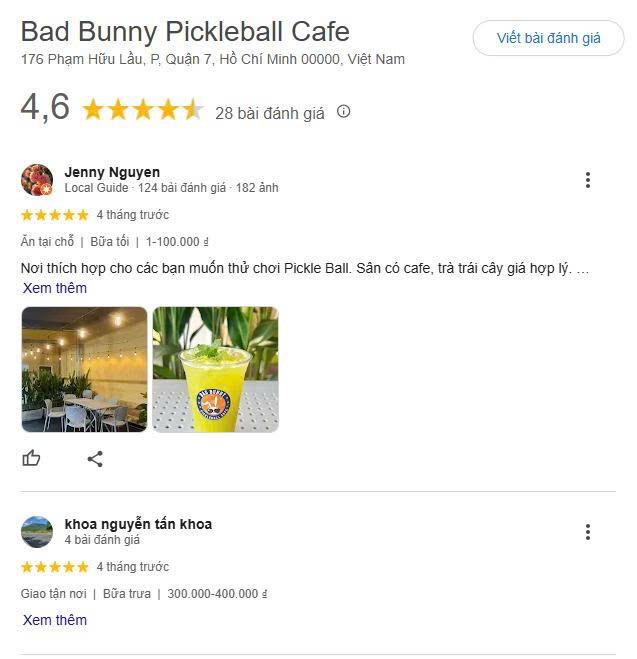Open khoa nguyễn tấn khoa's reviewer name link
Screen dimensions: 637x659
pyautogui.click(x=138, y=524)
